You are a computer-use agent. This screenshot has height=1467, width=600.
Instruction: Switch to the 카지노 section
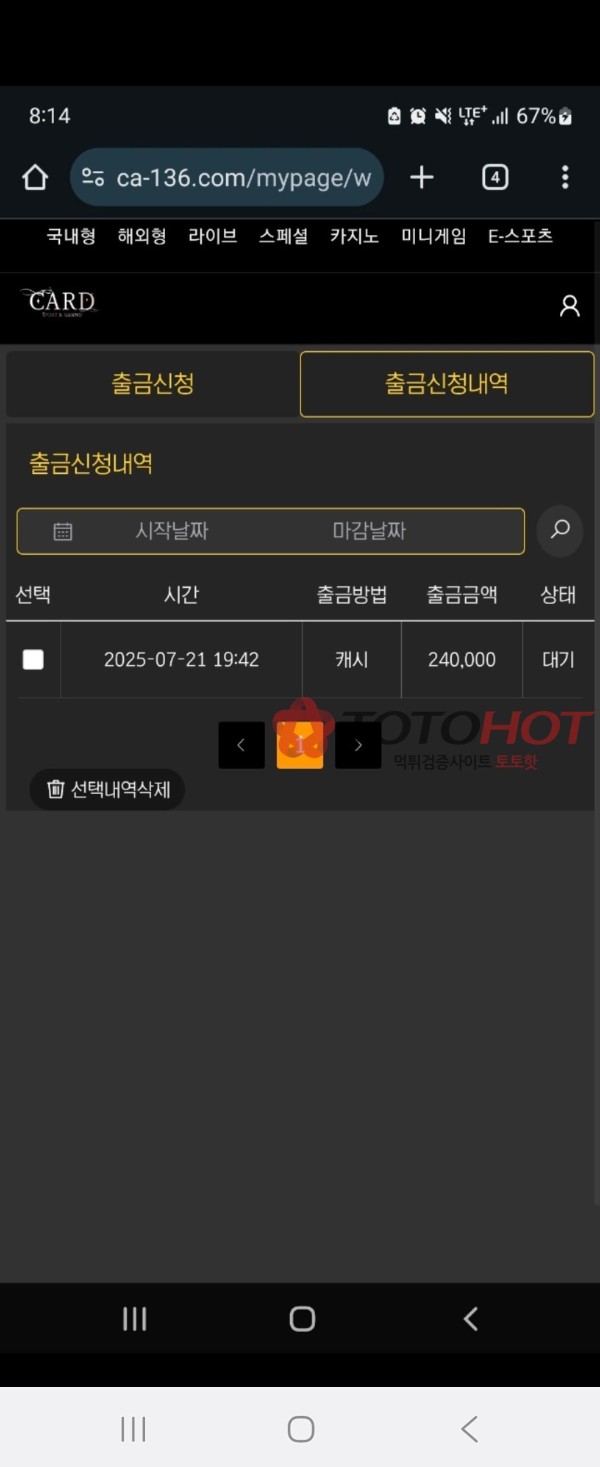tap(354, 236)
